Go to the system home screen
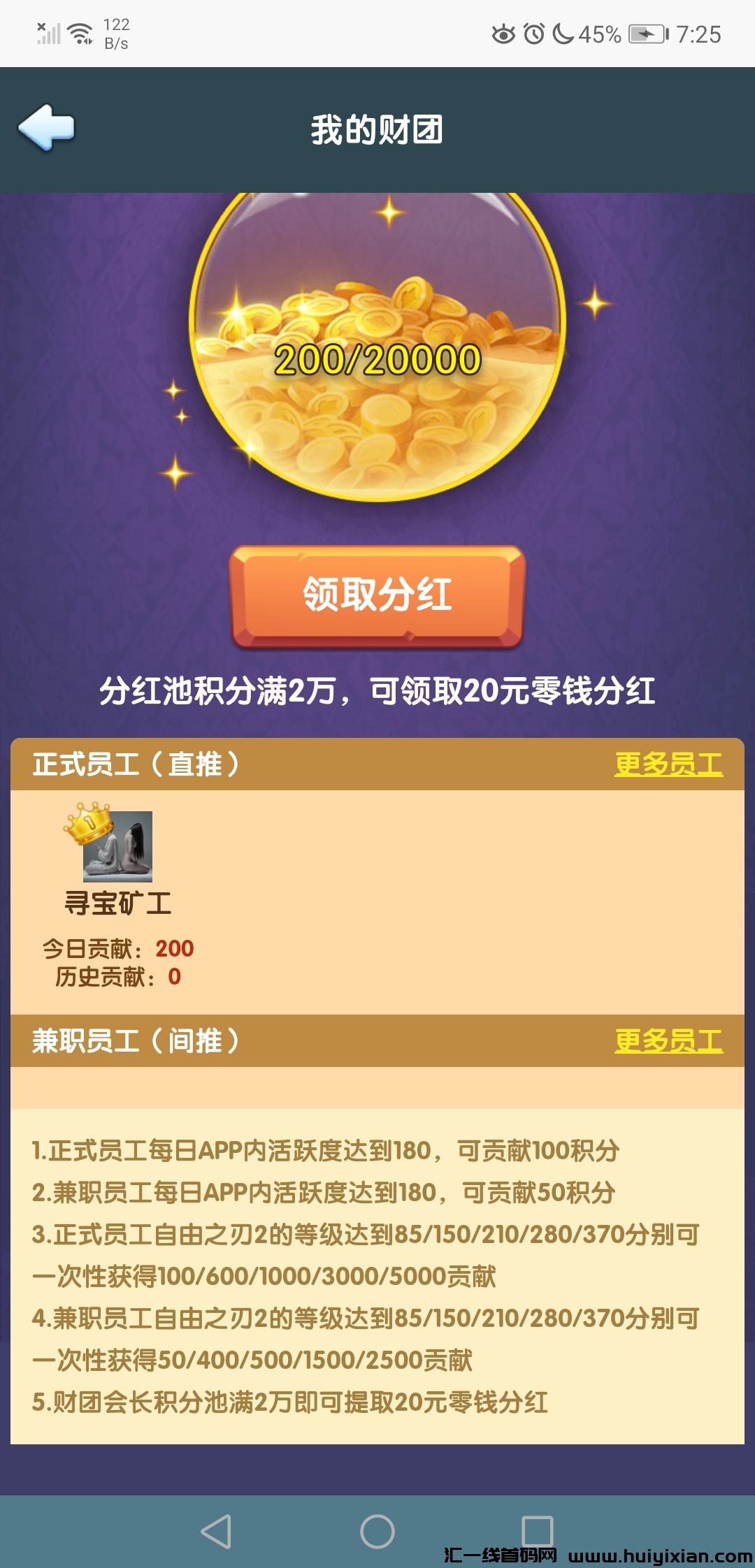Viewport: 755px width, 1568px height. coord(377,1532)
